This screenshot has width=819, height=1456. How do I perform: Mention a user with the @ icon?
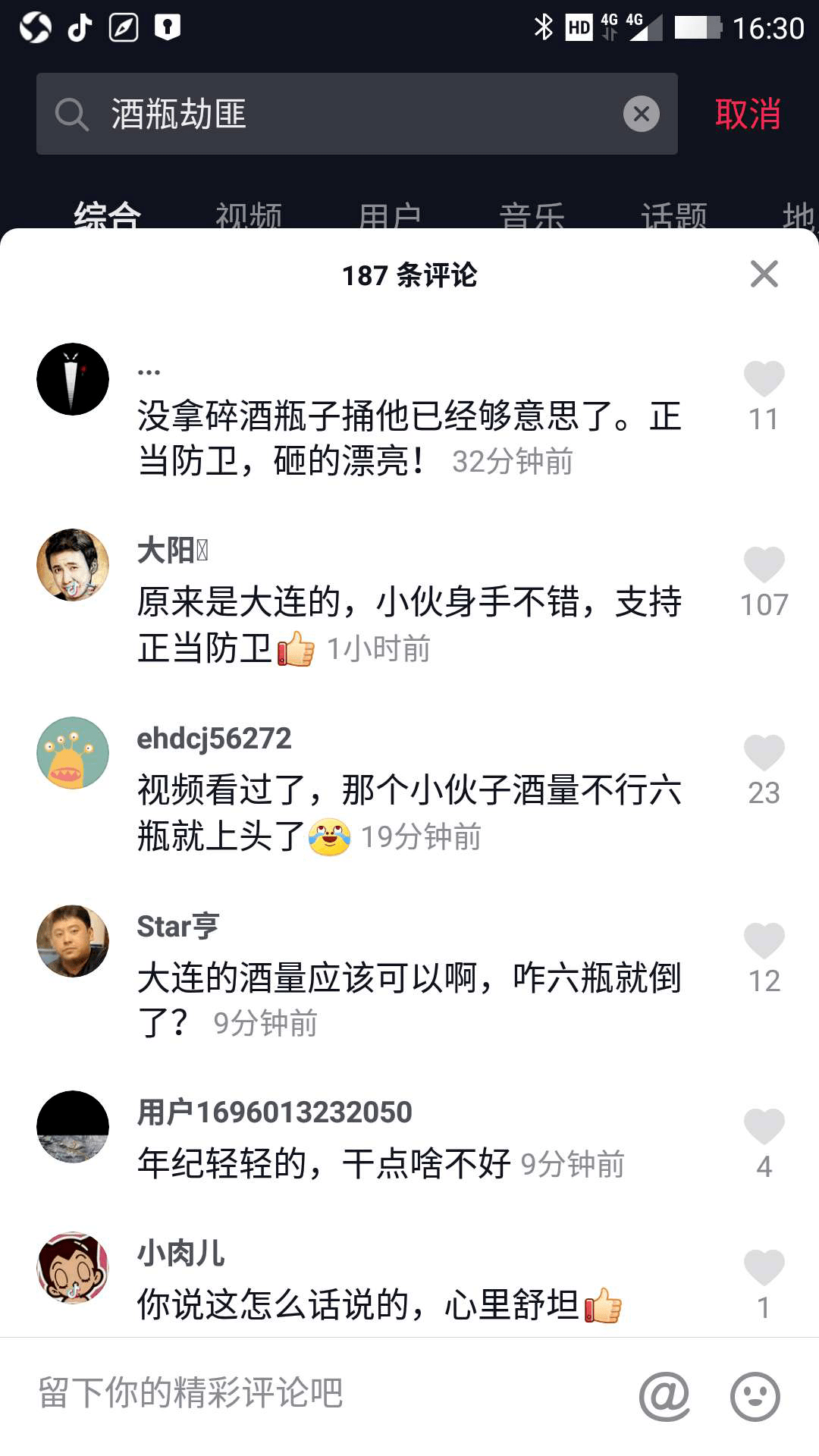(664, 1395)
